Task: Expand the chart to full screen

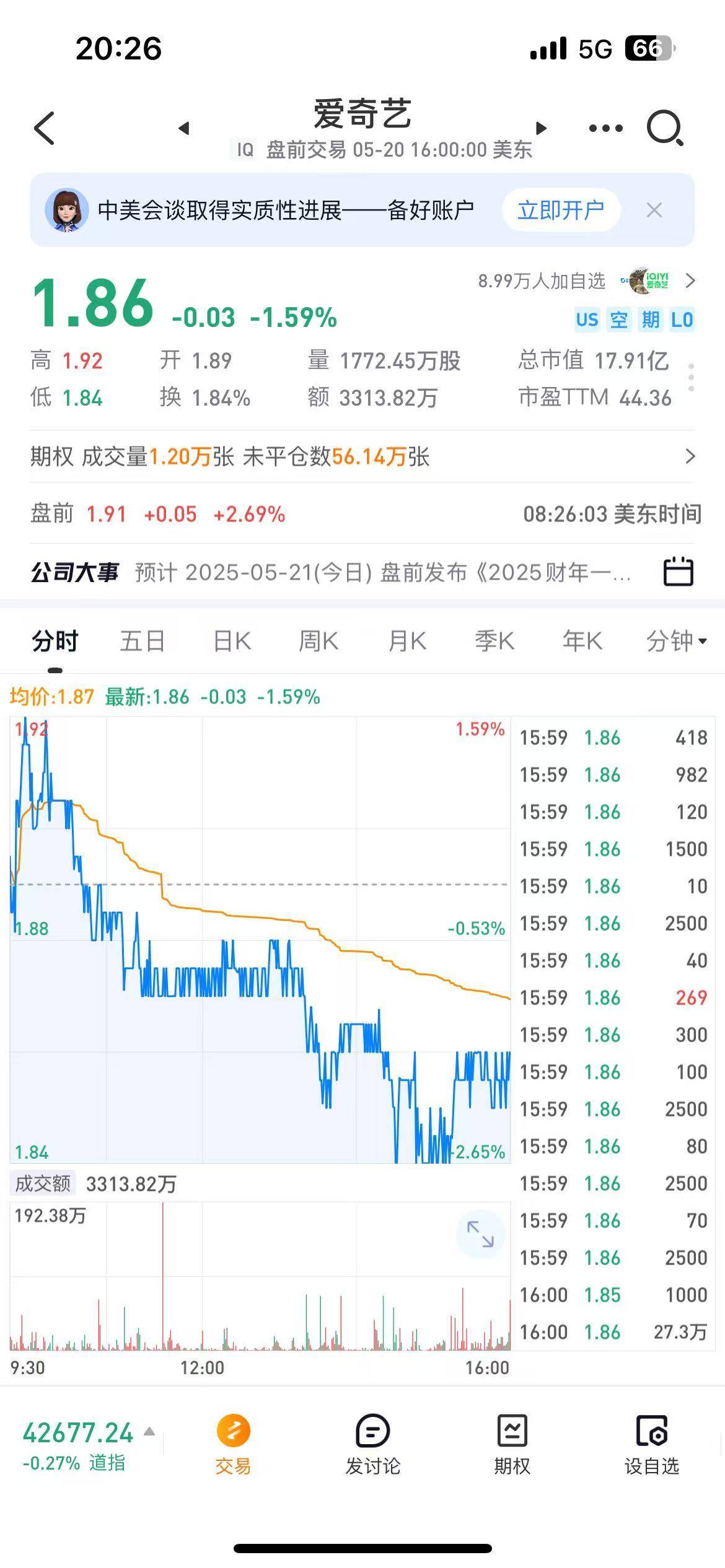Action: [480, 1234]
